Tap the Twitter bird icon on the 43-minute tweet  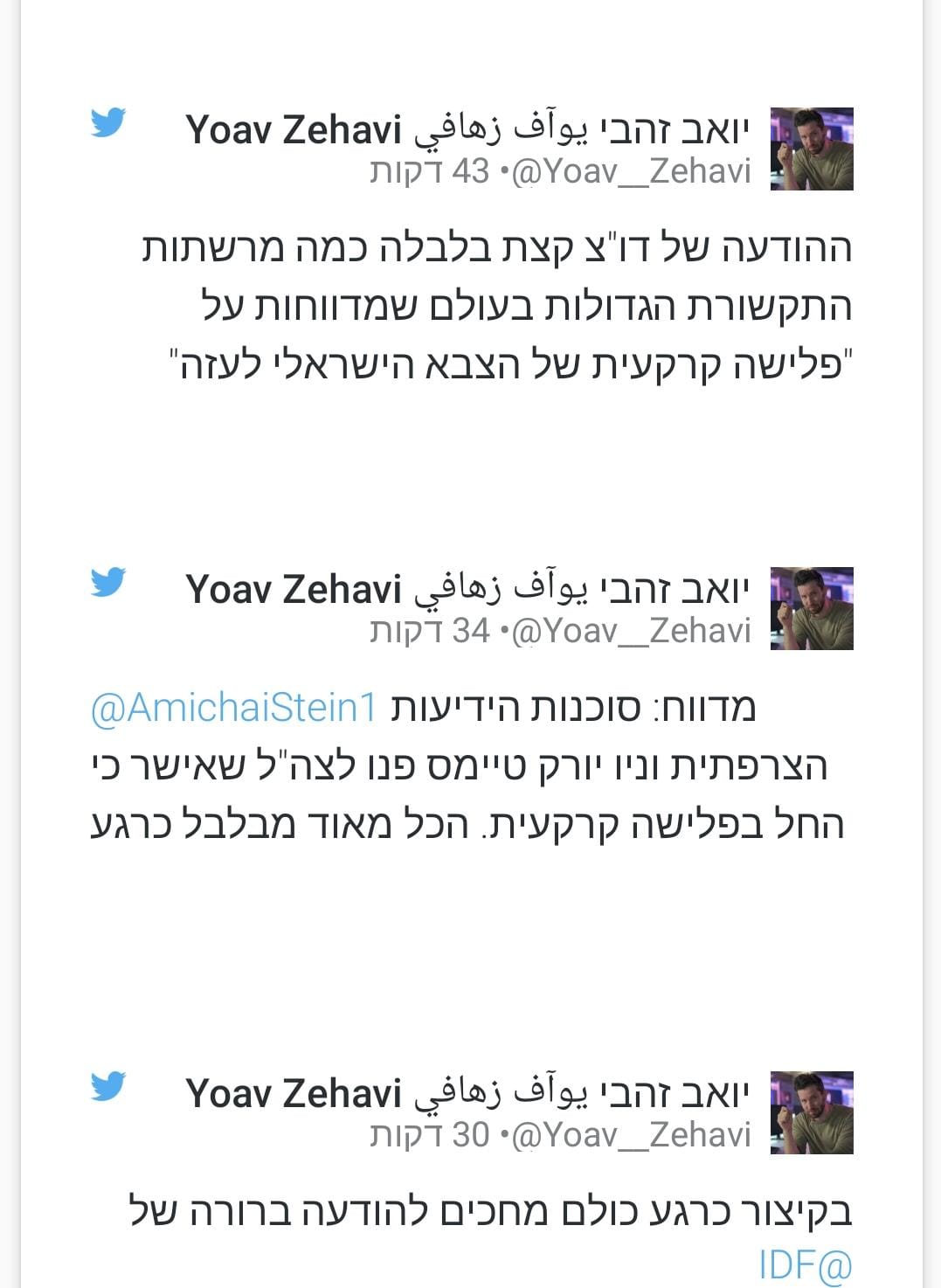[108, 123]
